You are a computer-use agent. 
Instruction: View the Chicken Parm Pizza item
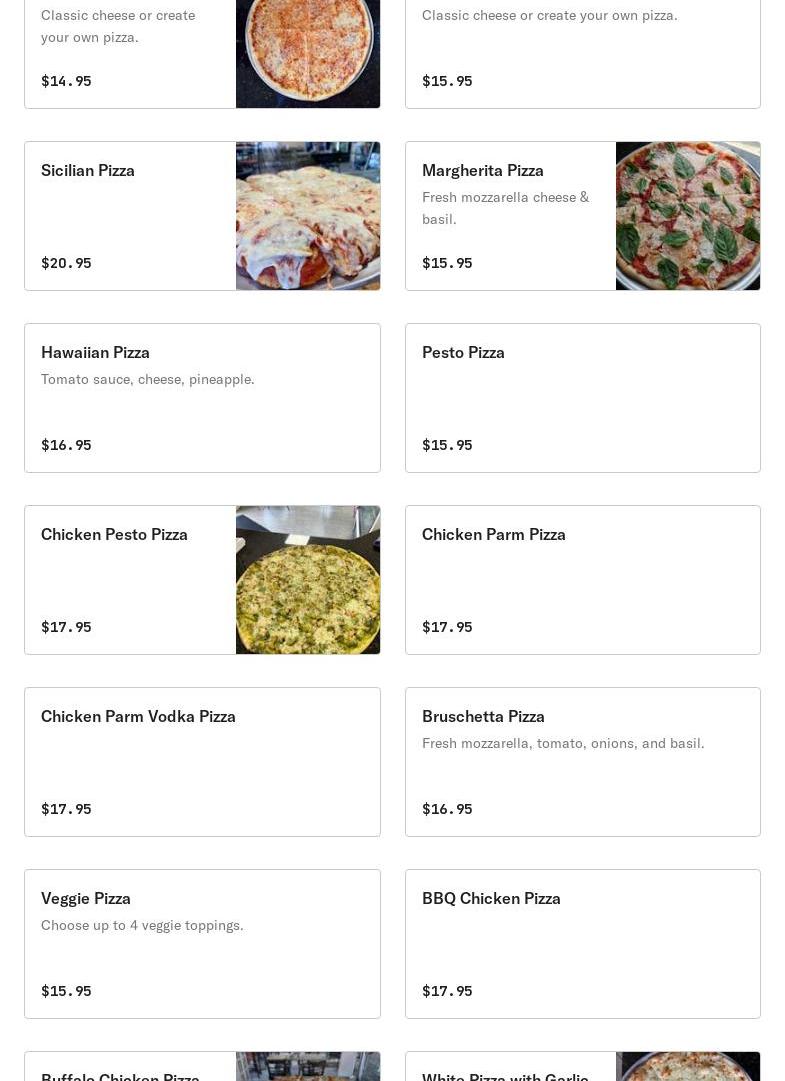tap(582, 580)
